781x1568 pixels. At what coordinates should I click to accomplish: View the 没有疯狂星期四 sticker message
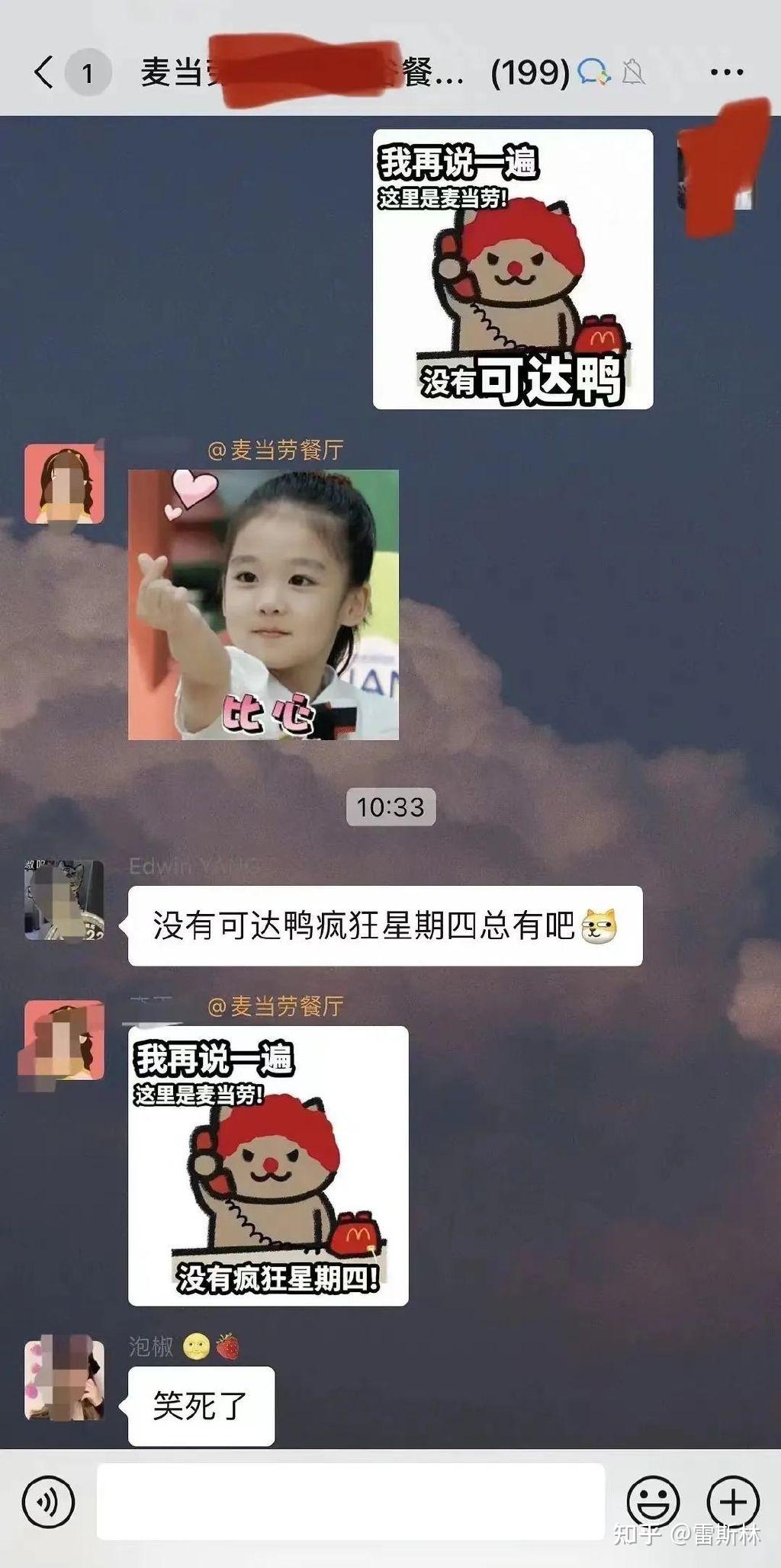tap(268, 1166)
